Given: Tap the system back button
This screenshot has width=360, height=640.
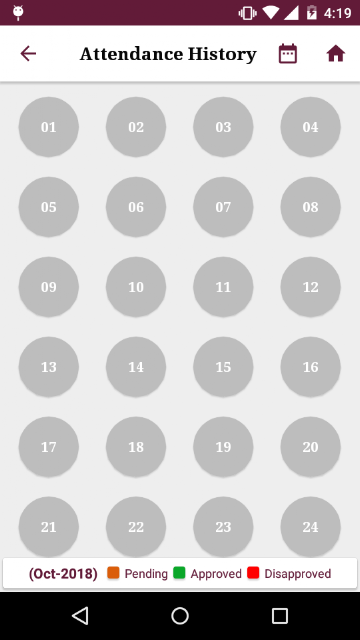Looking at the screenshot, I should [80, 616].
